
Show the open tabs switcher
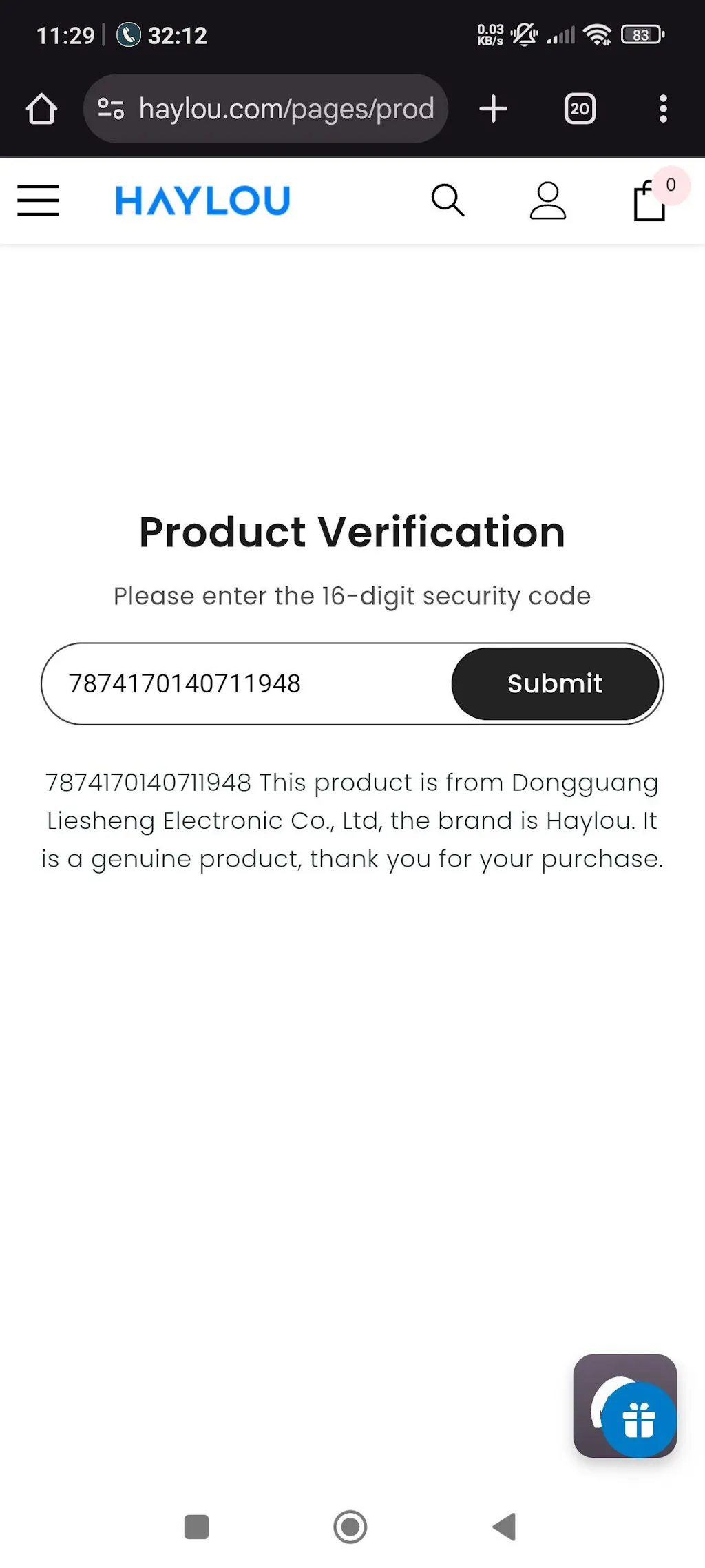(x=580, y=109)
